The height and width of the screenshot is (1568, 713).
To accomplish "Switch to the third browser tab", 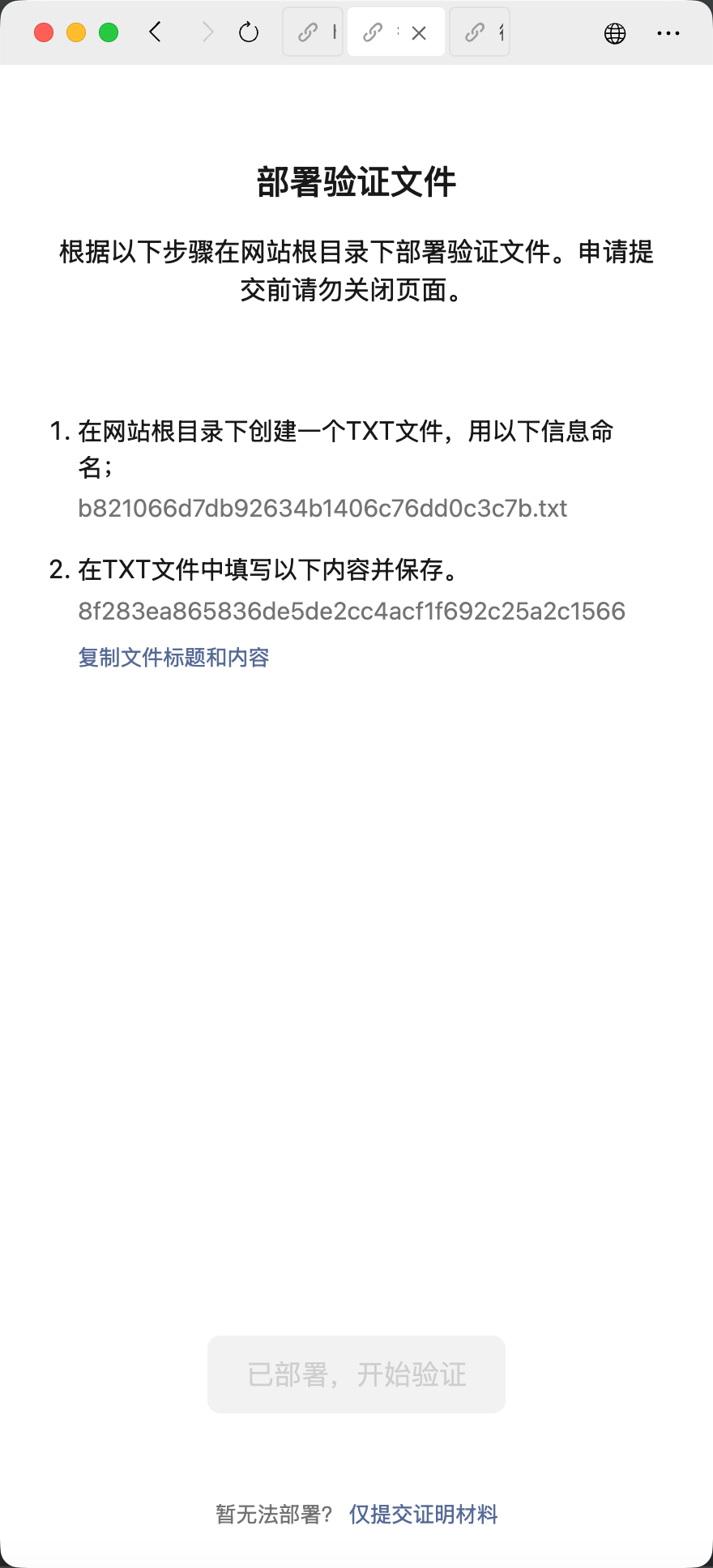I will pos(480,32).
